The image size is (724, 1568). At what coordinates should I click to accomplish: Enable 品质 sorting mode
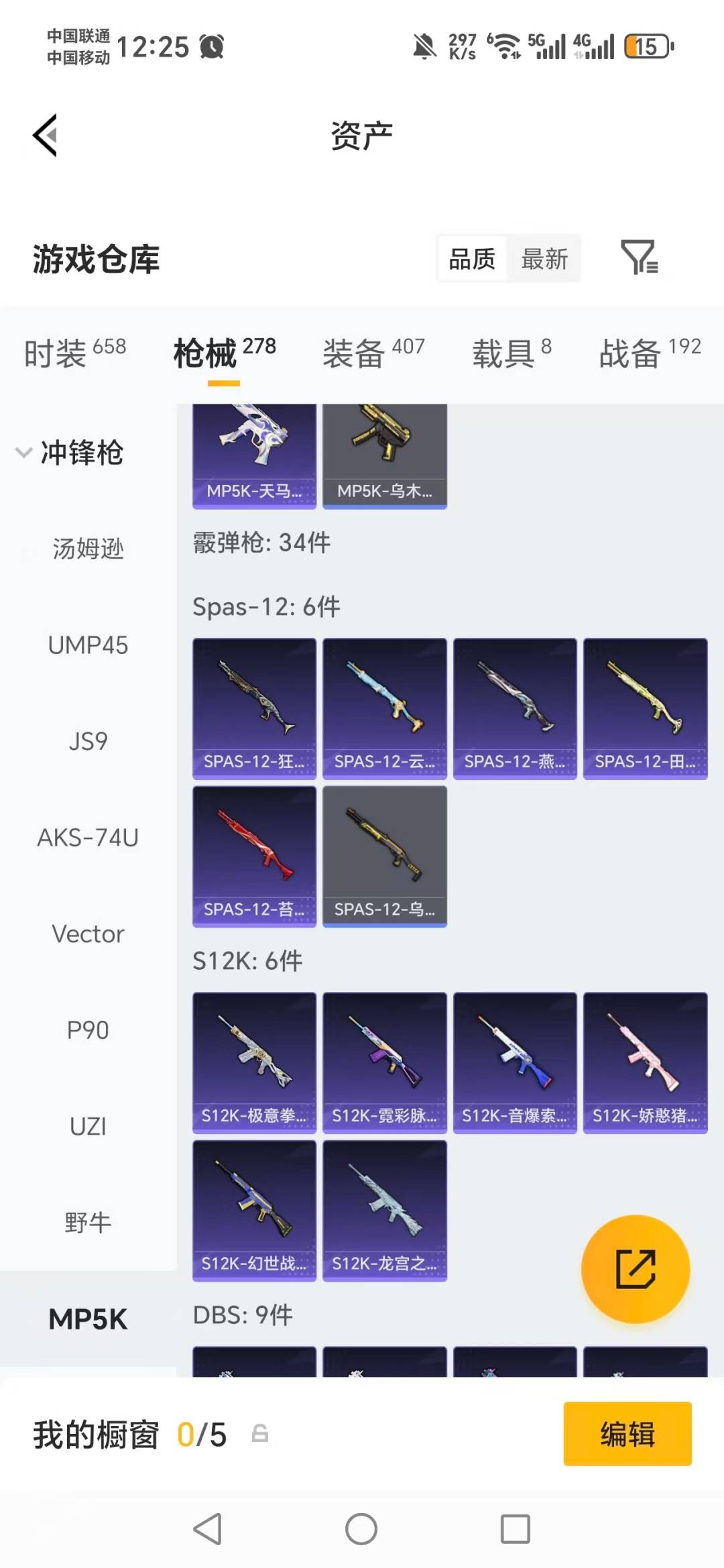click(x=473, y=258)
